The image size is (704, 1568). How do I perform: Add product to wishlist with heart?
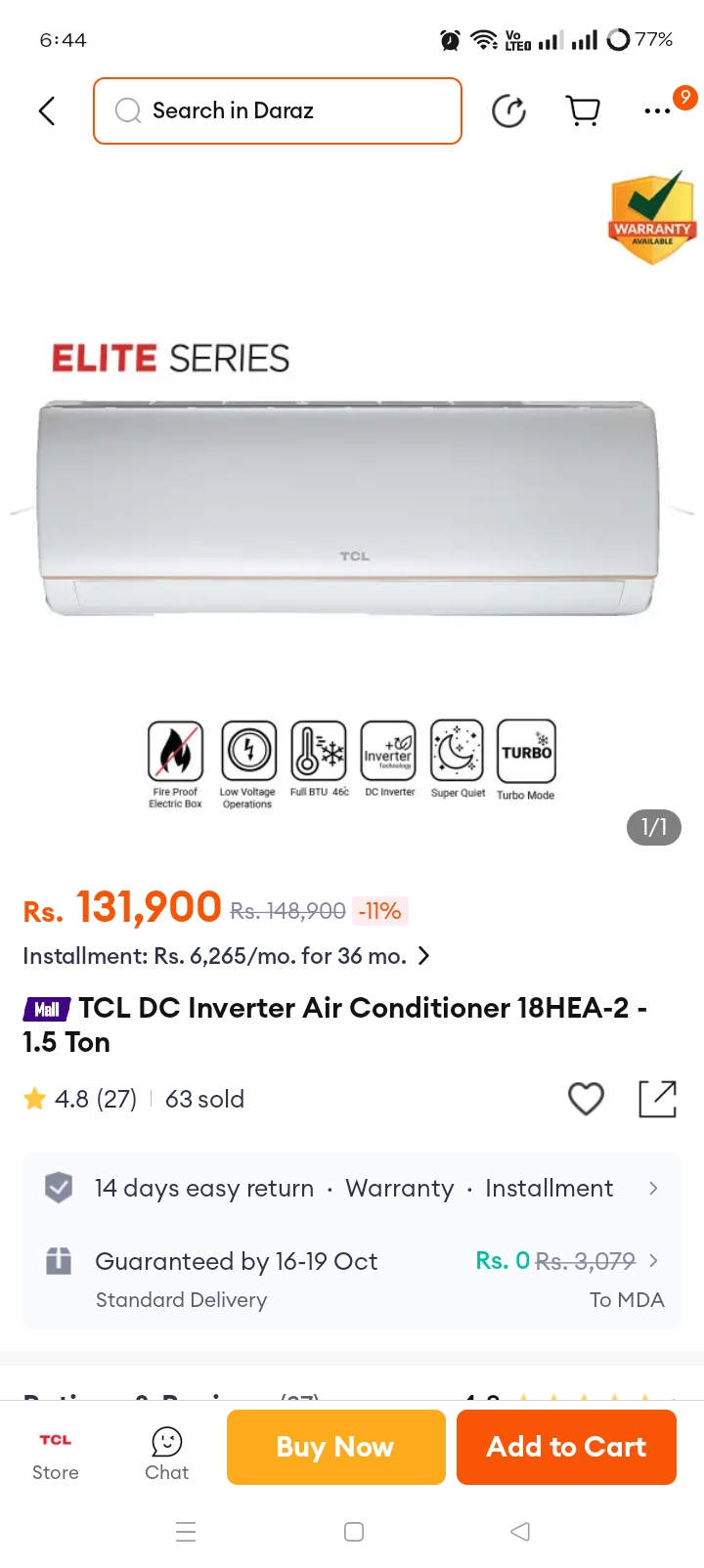click(586, 1099)
